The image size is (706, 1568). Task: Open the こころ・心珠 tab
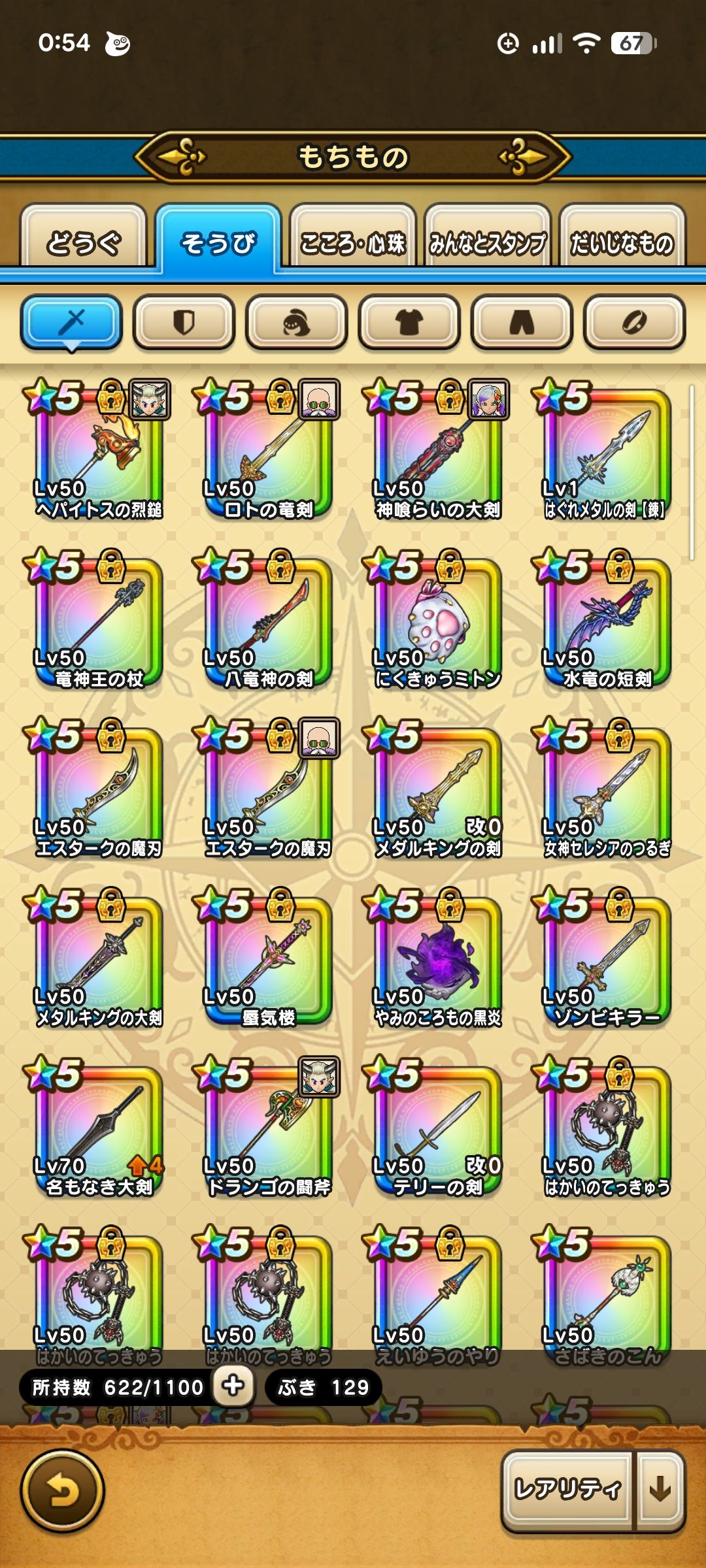click(352, 242)
